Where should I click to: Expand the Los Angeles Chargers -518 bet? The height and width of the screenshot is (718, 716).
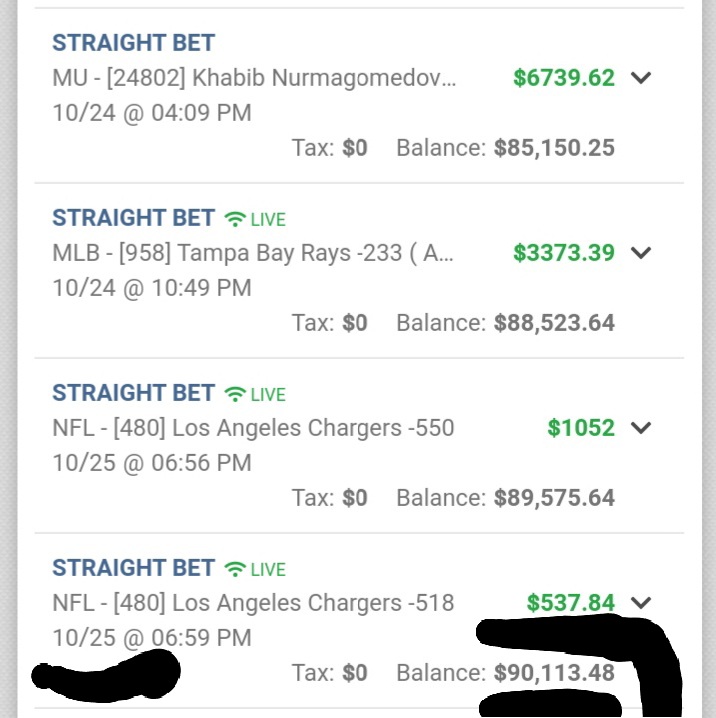click(x=640, y=603)
